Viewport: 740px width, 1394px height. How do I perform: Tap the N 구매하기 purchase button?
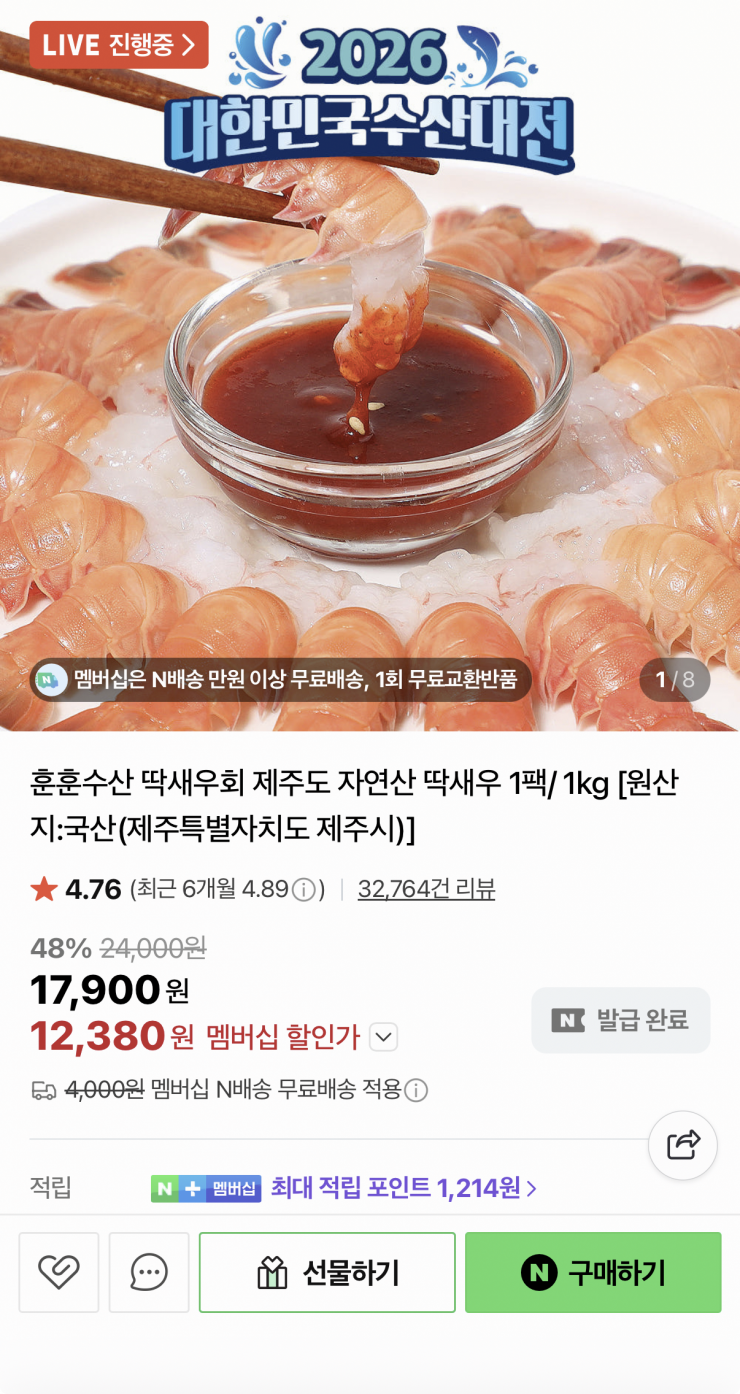point(593,1272)
